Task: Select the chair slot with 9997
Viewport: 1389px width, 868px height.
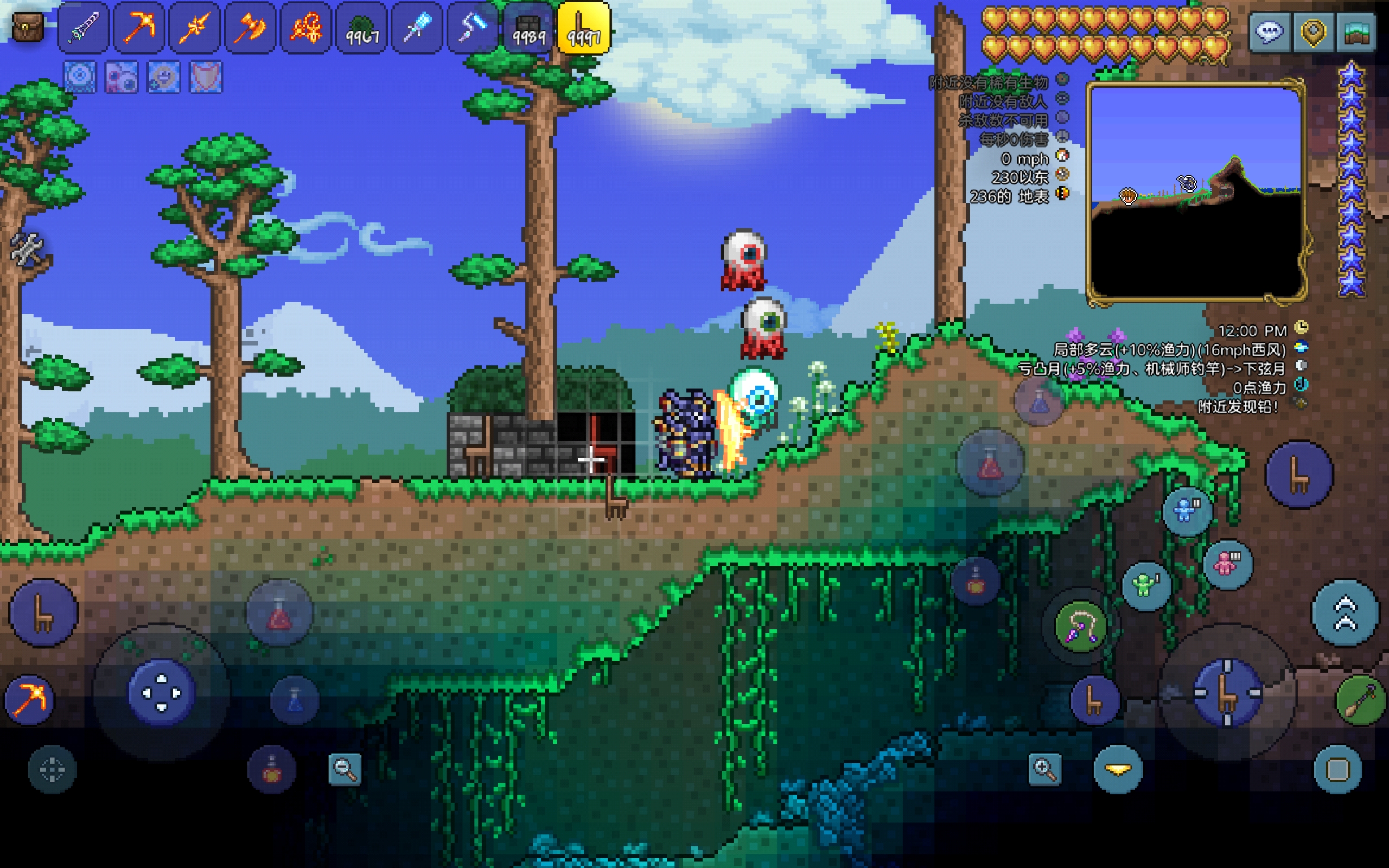Action: pyautogui.click(x=584, y=28)
